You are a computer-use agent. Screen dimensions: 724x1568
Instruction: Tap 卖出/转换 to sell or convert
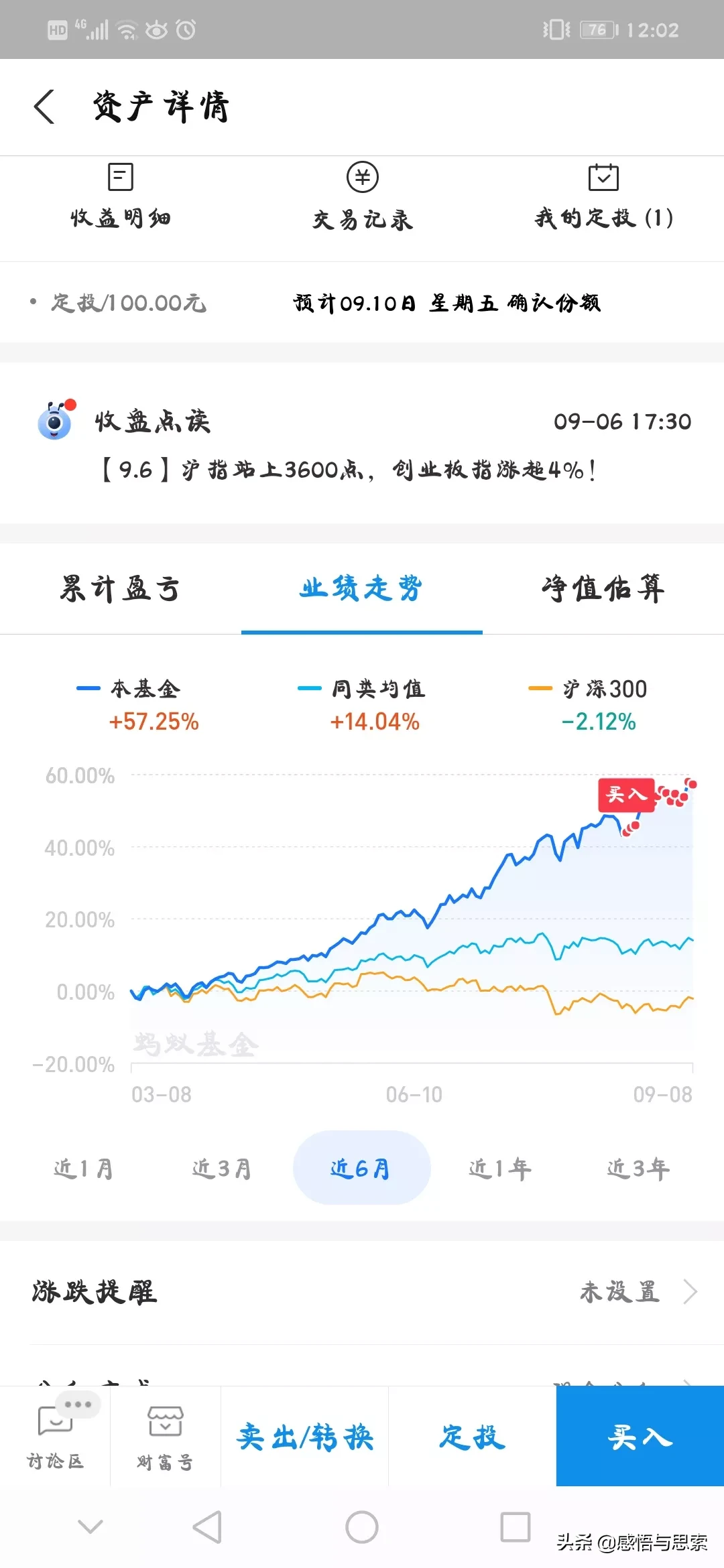(305, 1437)
